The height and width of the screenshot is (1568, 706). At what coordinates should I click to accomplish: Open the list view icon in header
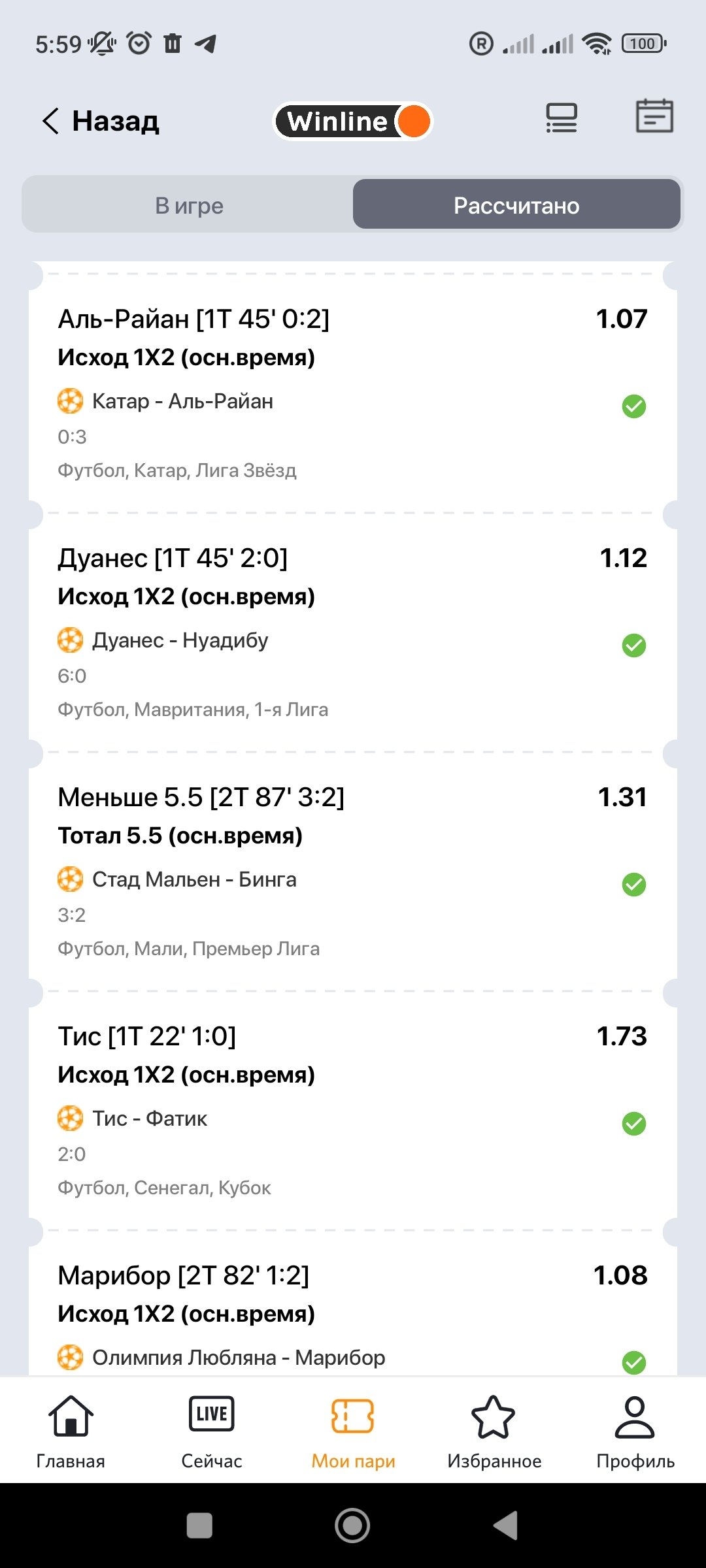561,118
